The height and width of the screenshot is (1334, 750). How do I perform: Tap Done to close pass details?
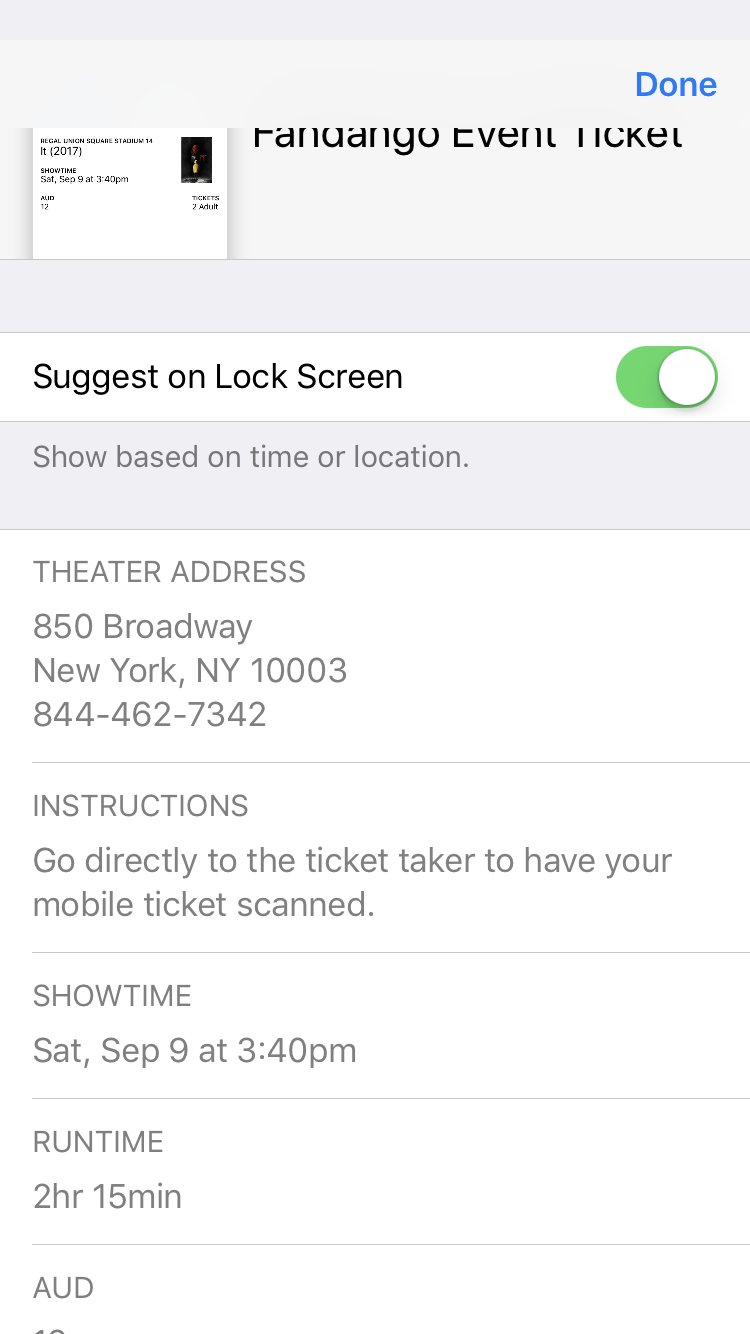tap(676, 85)
